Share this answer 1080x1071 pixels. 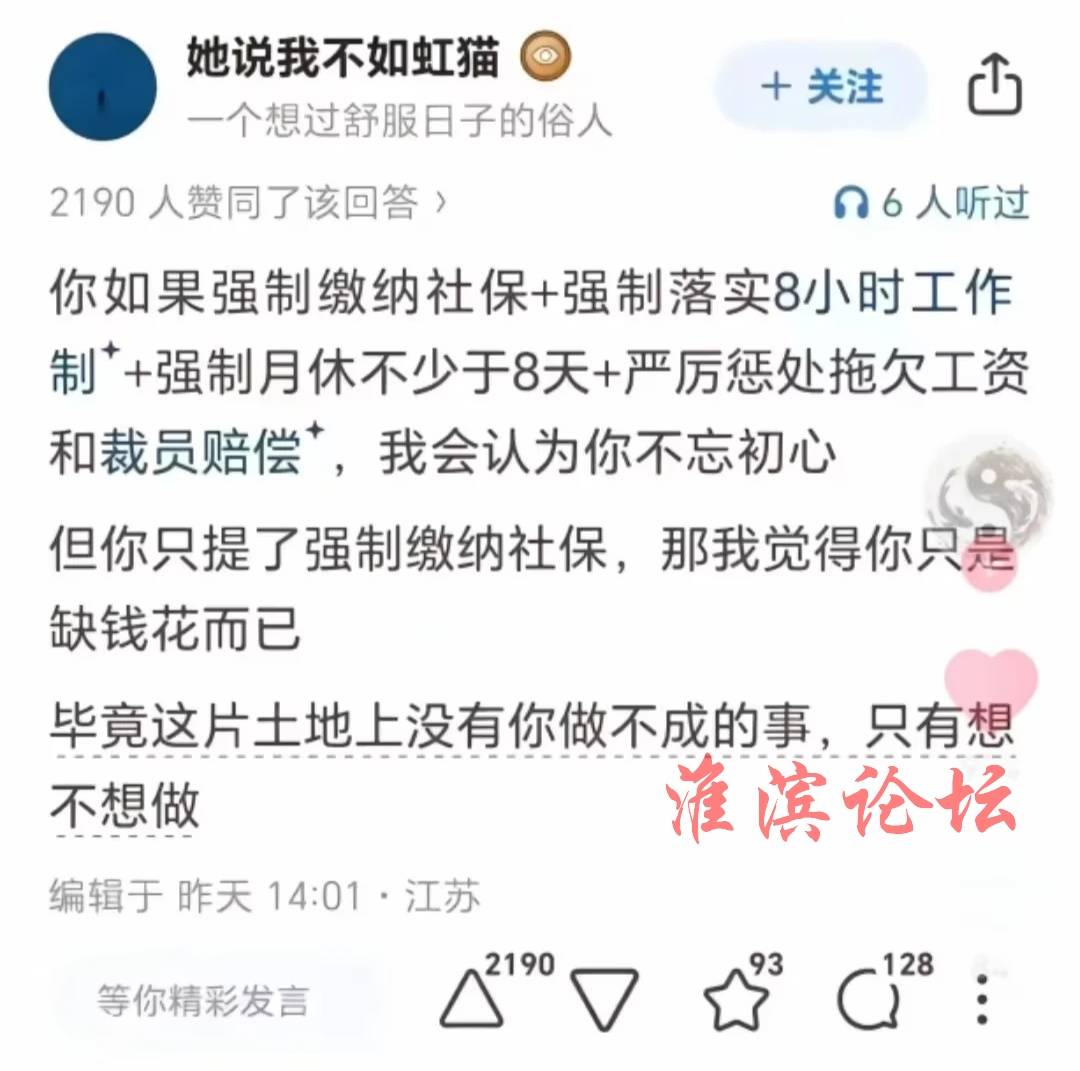click(995, 85)
